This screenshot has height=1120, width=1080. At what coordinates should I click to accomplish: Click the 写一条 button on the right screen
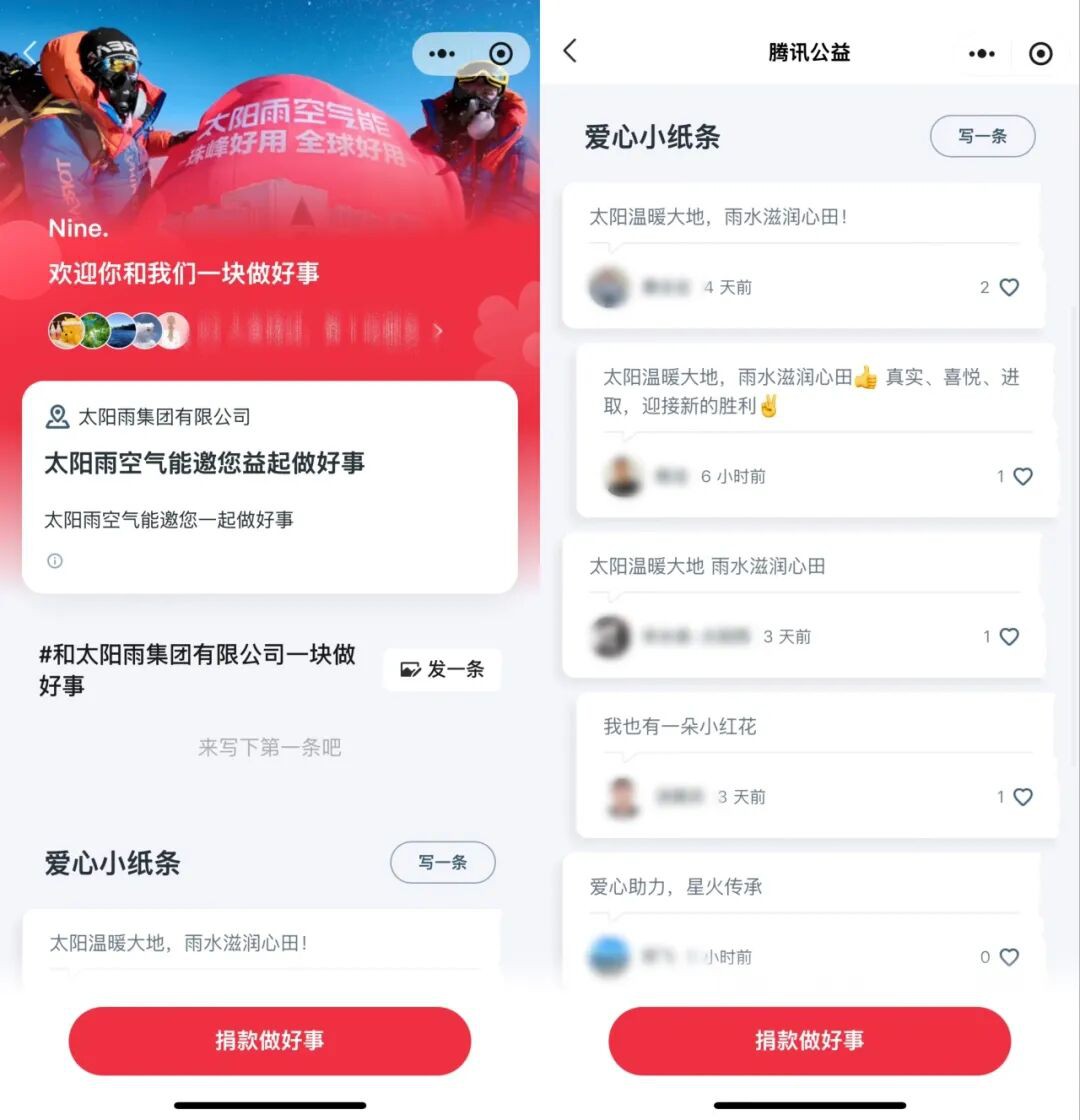(982, 136)
